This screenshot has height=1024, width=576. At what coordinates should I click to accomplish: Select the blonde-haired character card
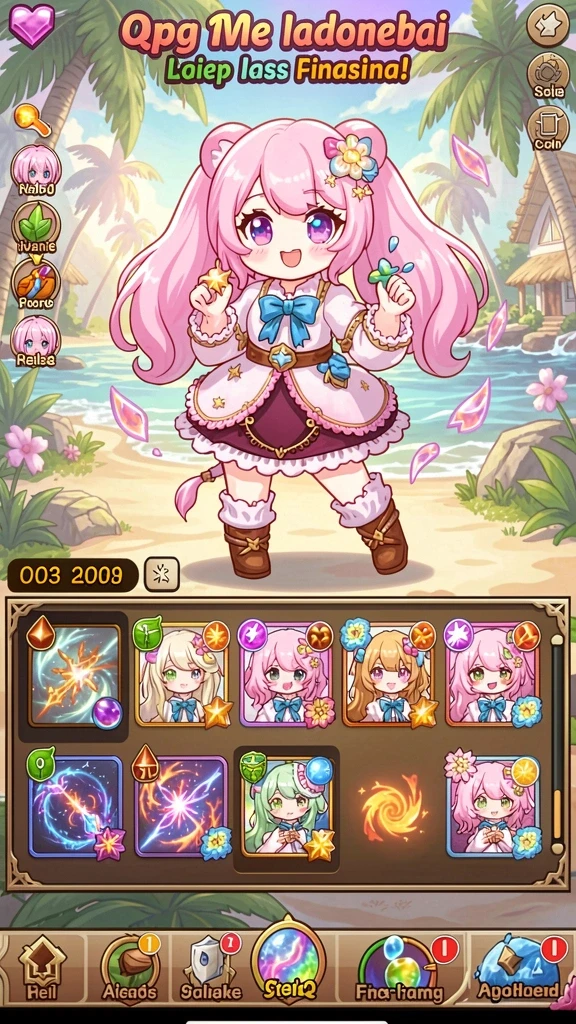click(181, 675)
